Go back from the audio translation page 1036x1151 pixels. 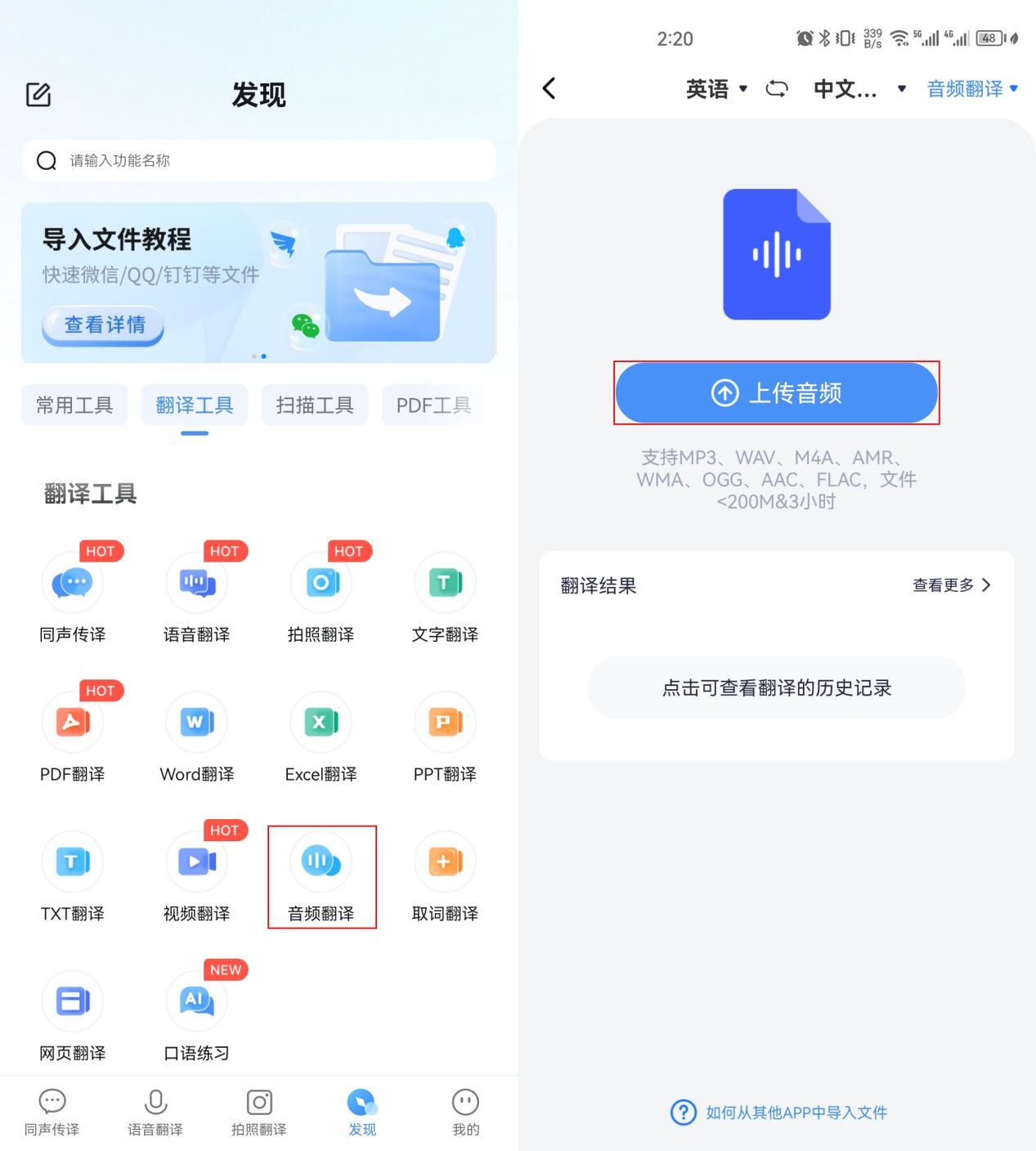[549, 88]
